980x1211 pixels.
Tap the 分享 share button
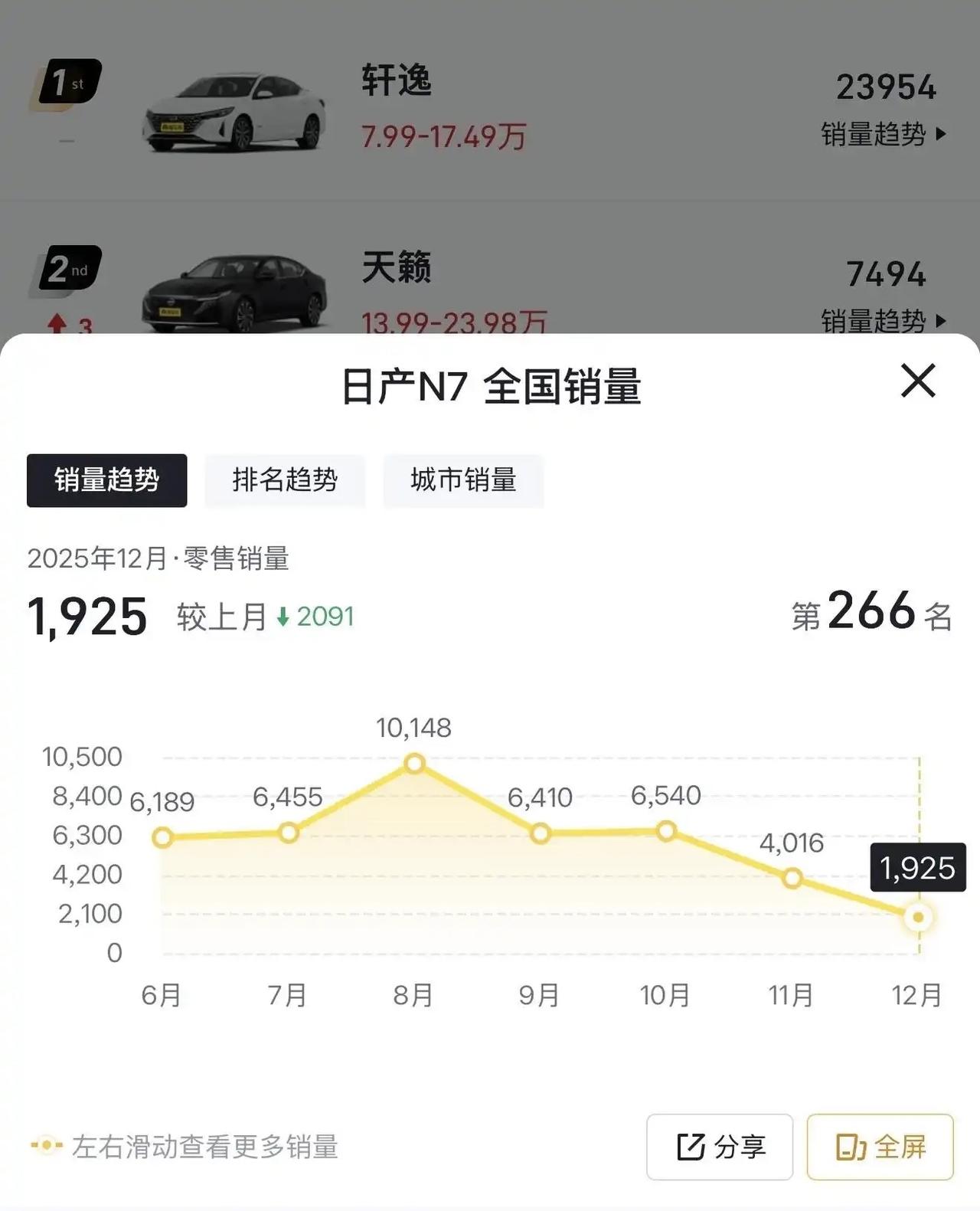[720, 1147]
